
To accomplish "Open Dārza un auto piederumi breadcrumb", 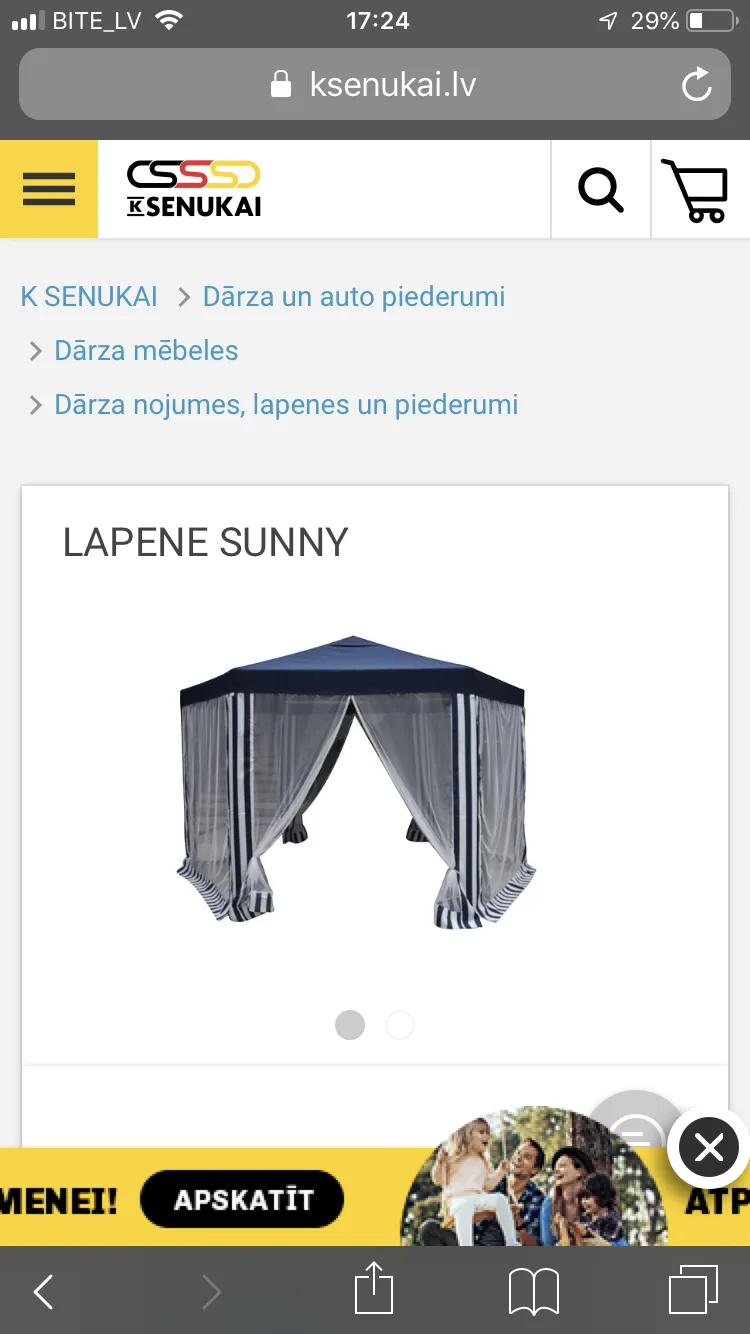I will click(x=354, y=297).
